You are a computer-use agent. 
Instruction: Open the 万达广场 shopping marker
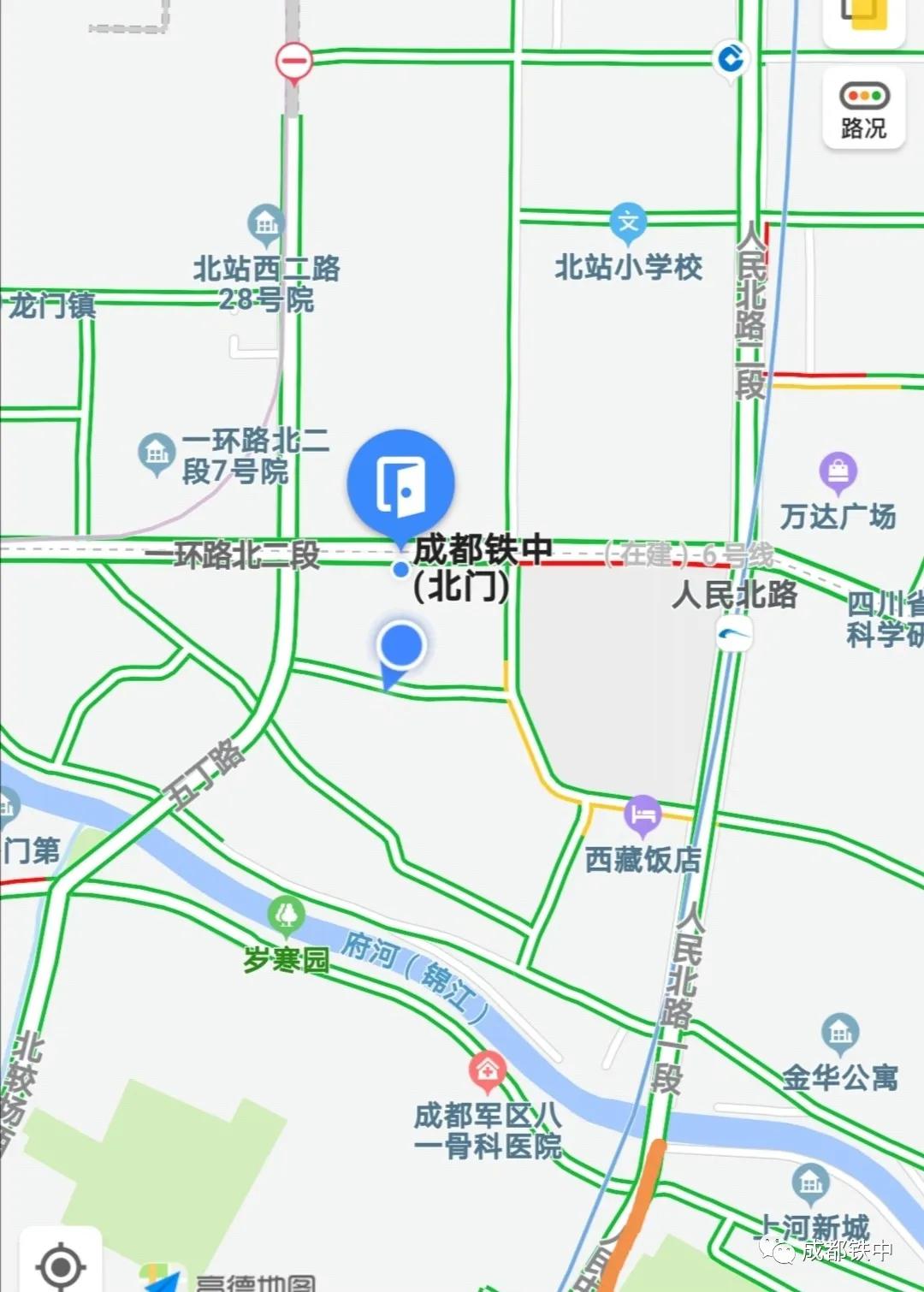(x=838, y=471)
